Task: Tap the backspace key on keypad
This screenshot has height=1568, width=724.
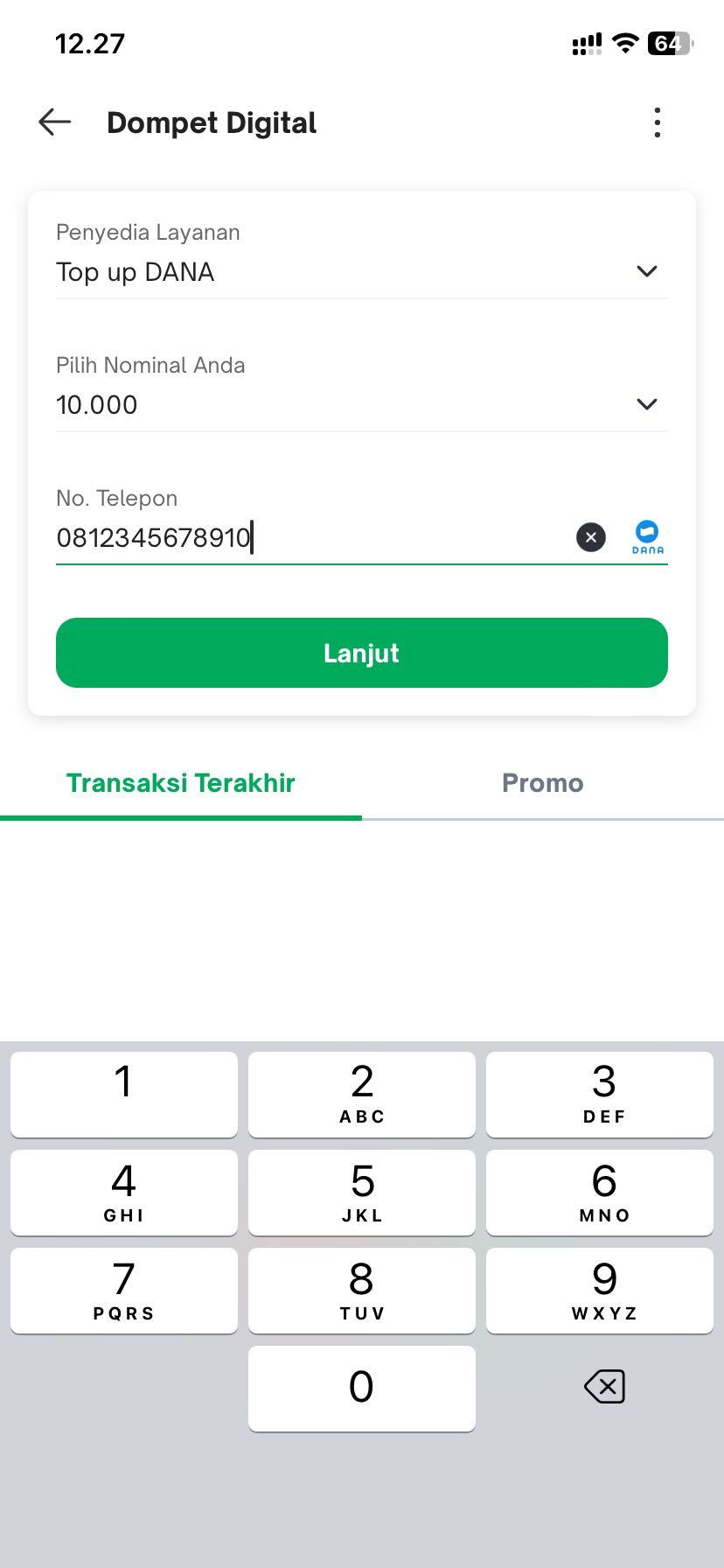Action: coord(603,1387)
